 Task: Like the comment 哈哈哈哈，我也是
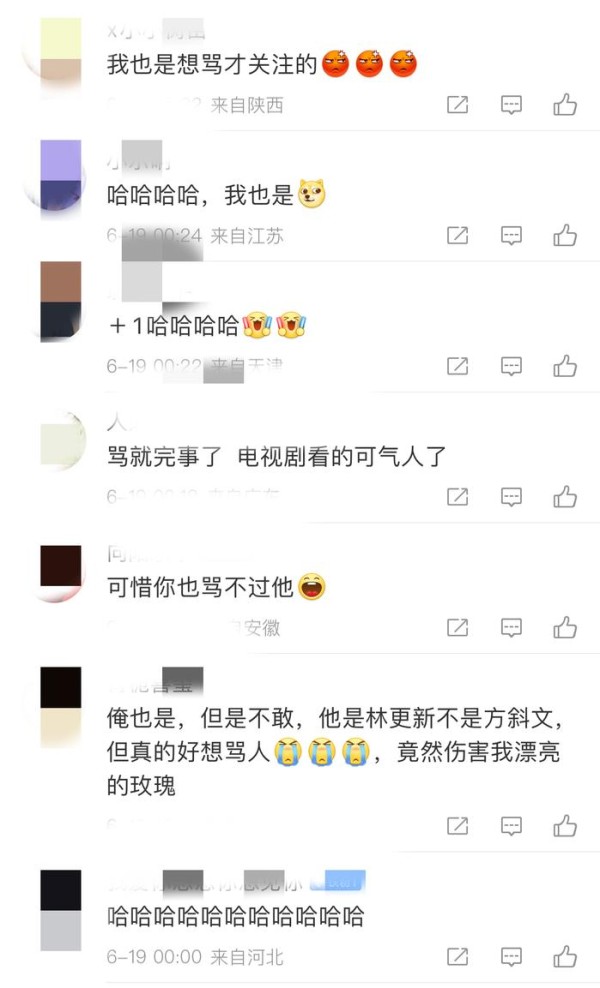(x=565, y=236)
